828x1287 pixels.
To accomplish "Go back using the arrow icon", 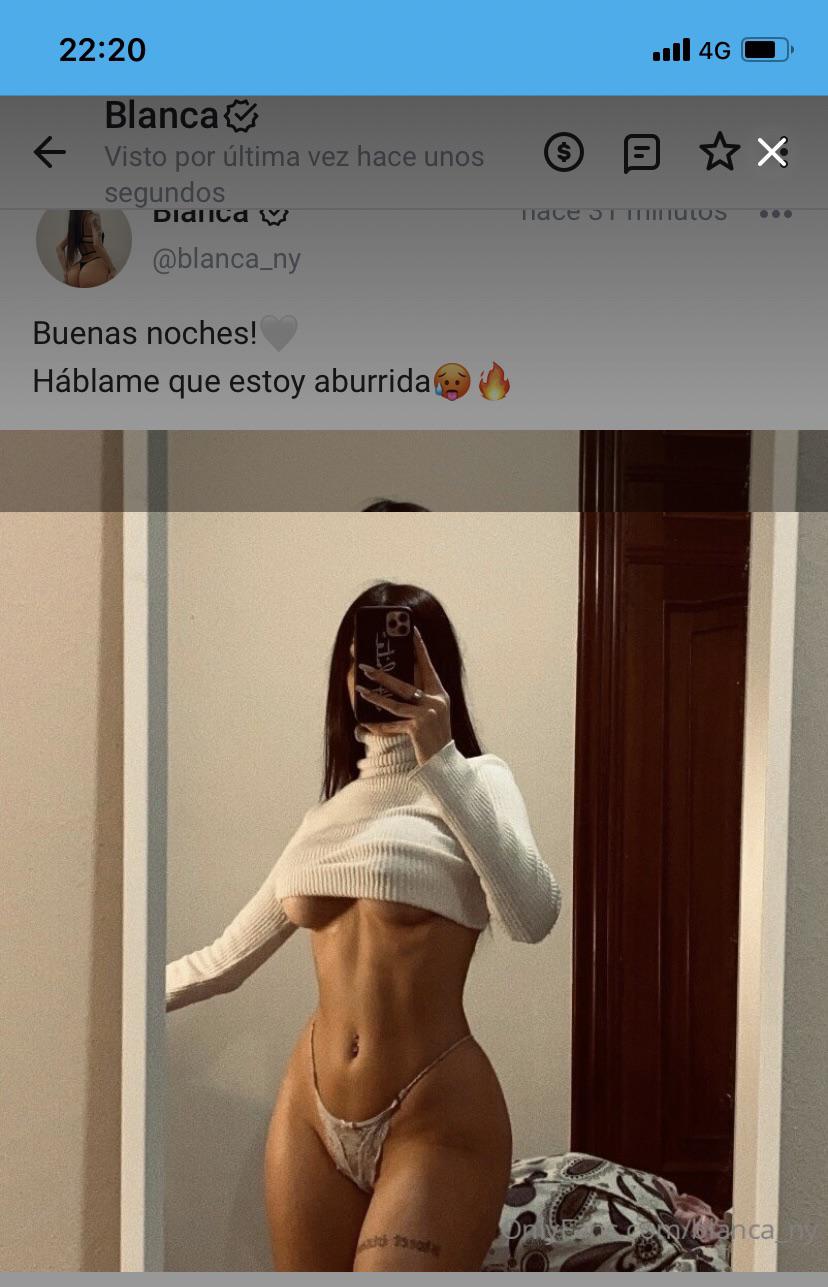I will (x=49, y=152).
